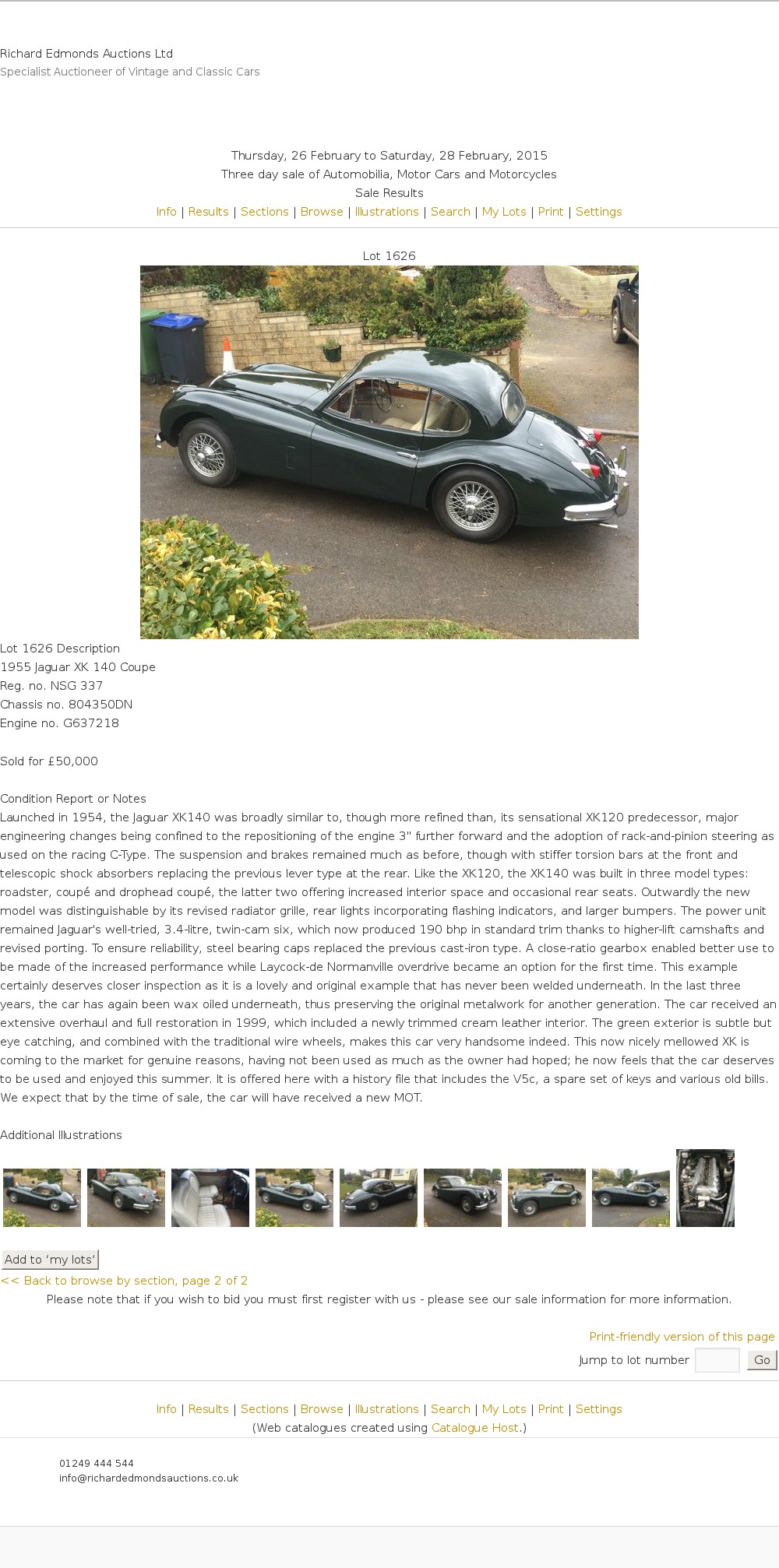Viewport: 779px width, 1568px height.
Task: Open Browse in the top menu
Action: 322,212
